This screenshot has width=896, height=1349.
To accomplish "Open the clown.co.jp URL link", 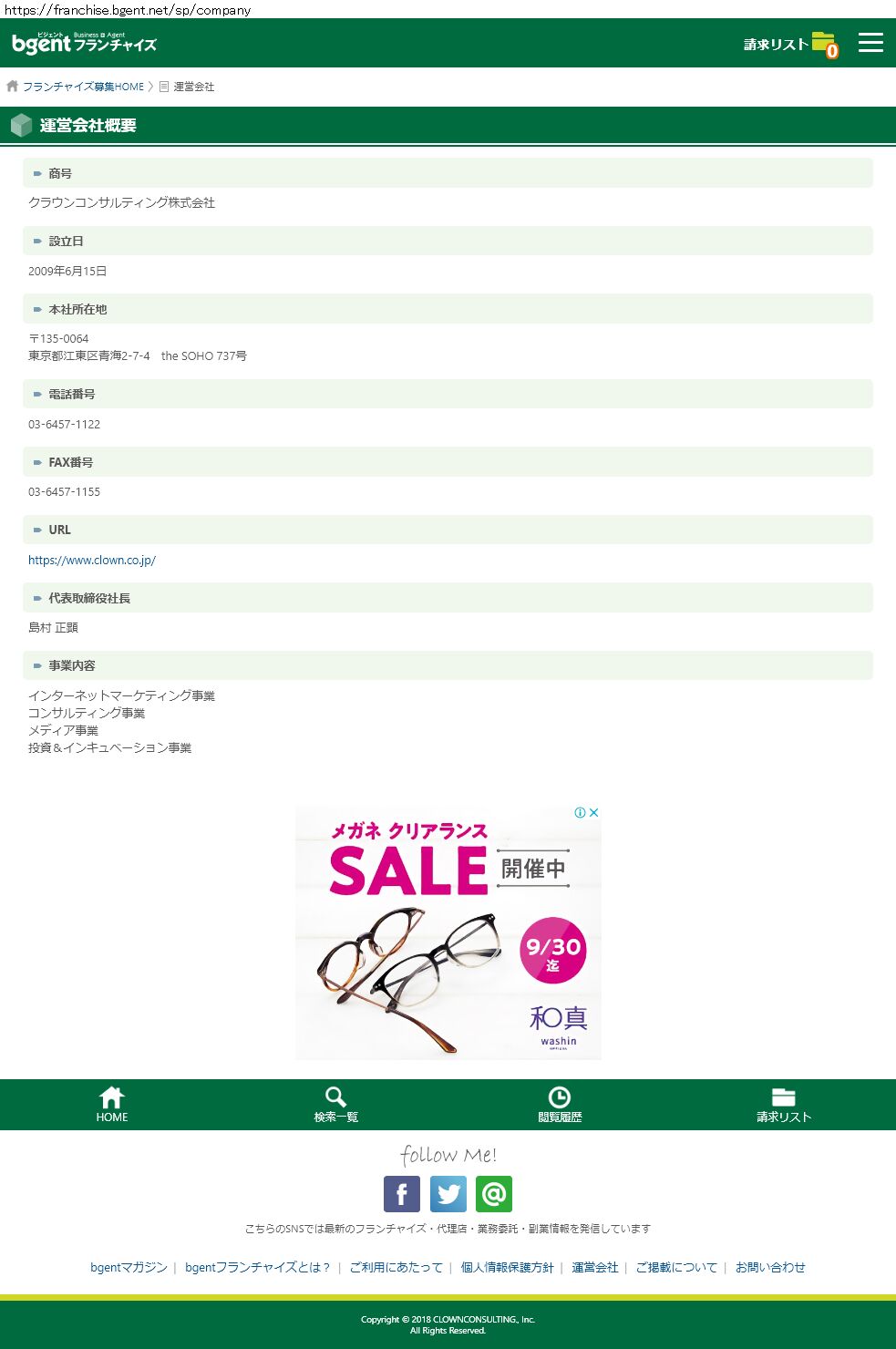I will (92, 560).
